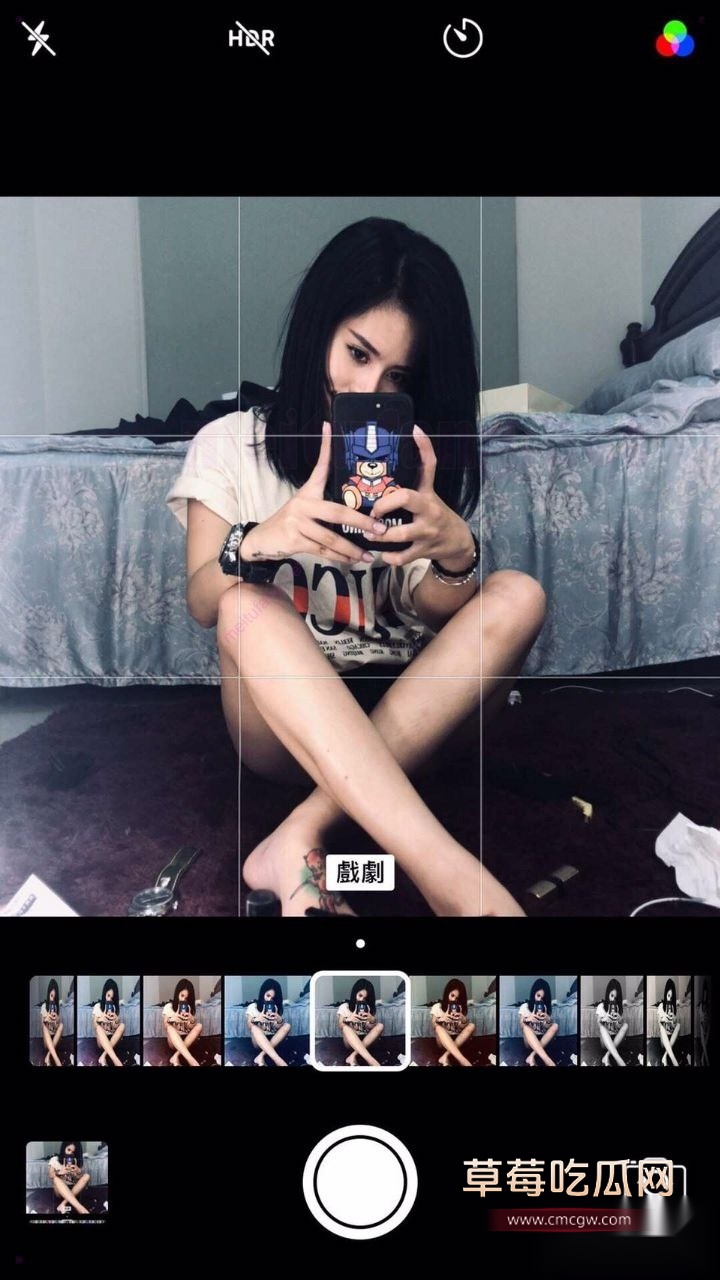Pick the first black-and-white mono filter thumbnail
This screenshot has width=720, height=1280.
pyautogui.click(x=612, y=1020)
